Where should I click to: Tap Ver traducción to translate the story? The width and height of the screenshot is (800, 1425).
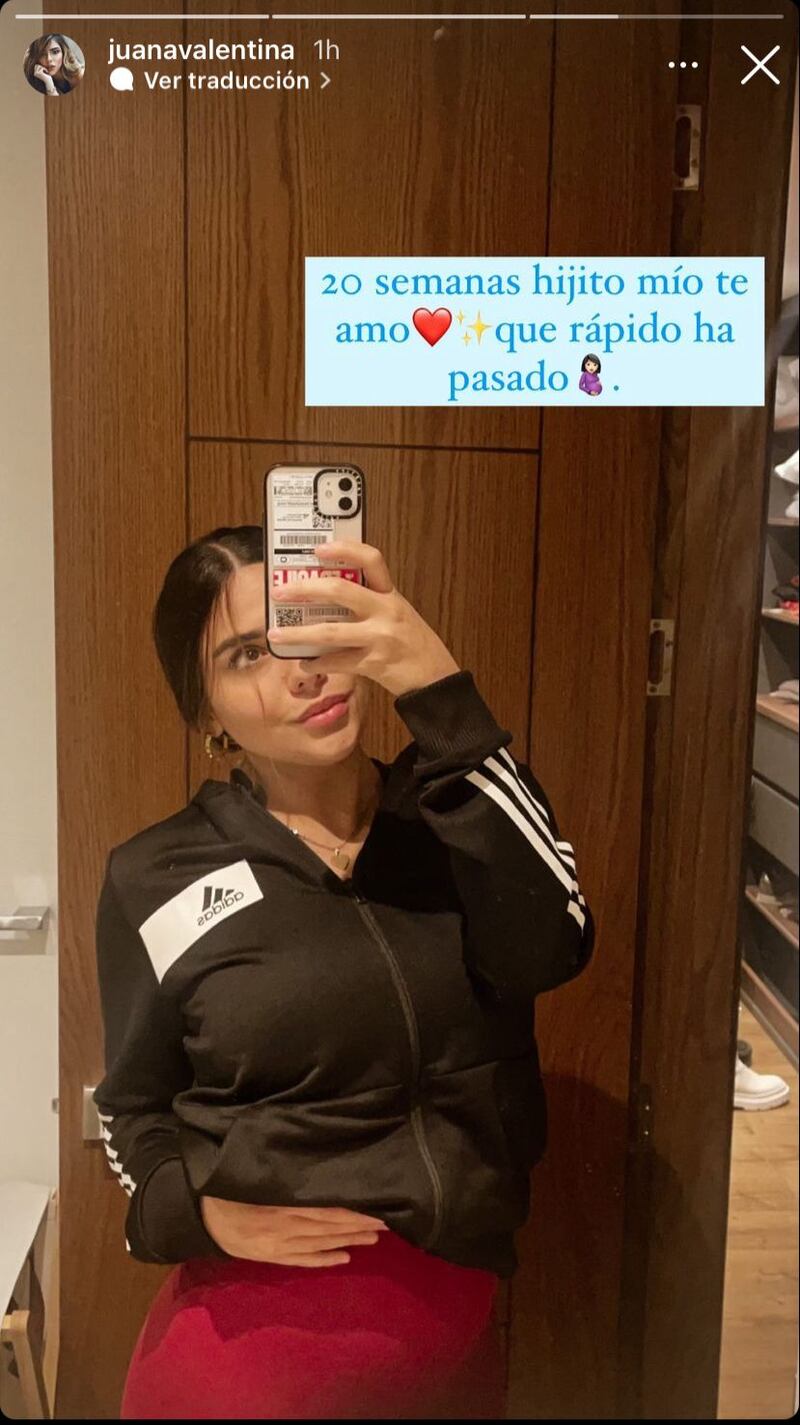coord(226,81)
